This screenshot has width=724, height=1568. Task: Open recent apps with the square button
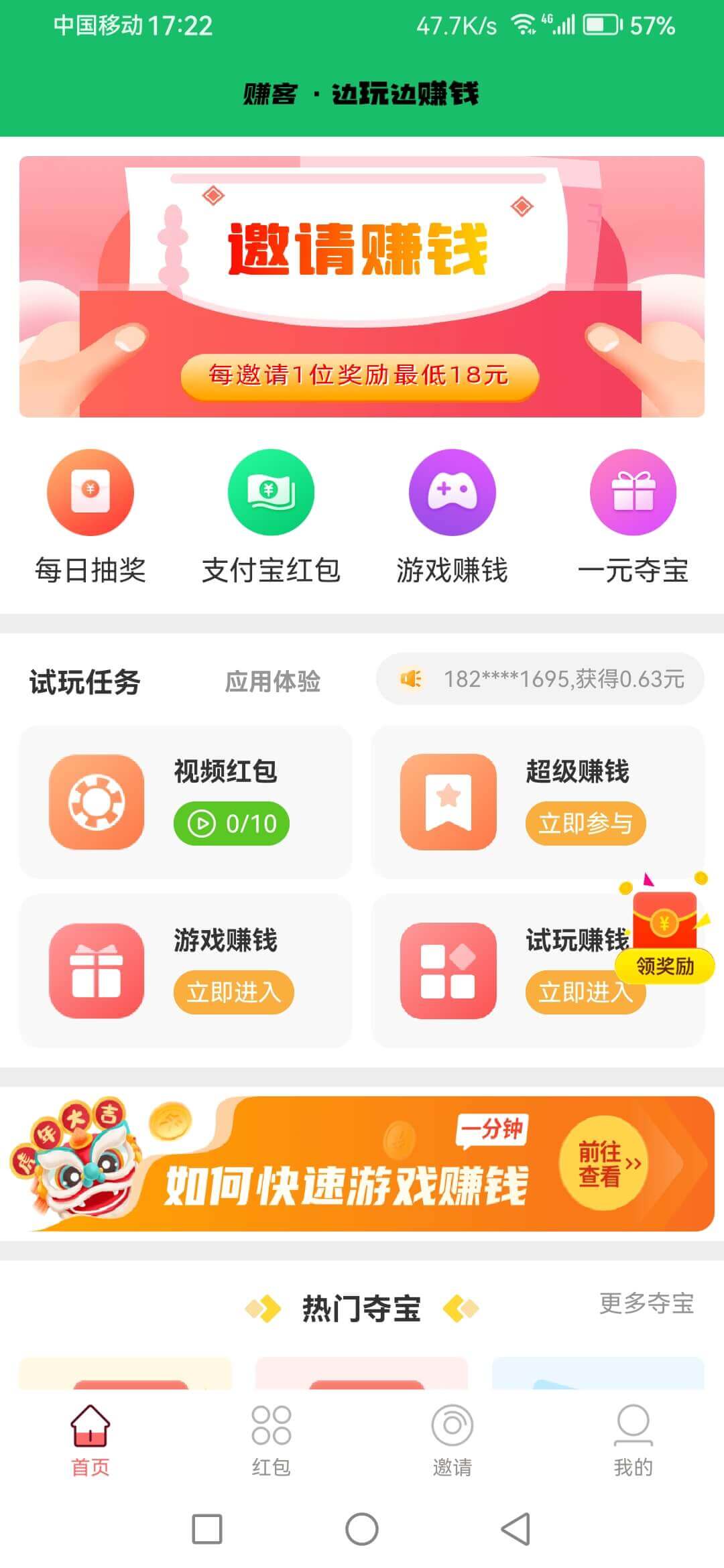[x=207, y=1528]
